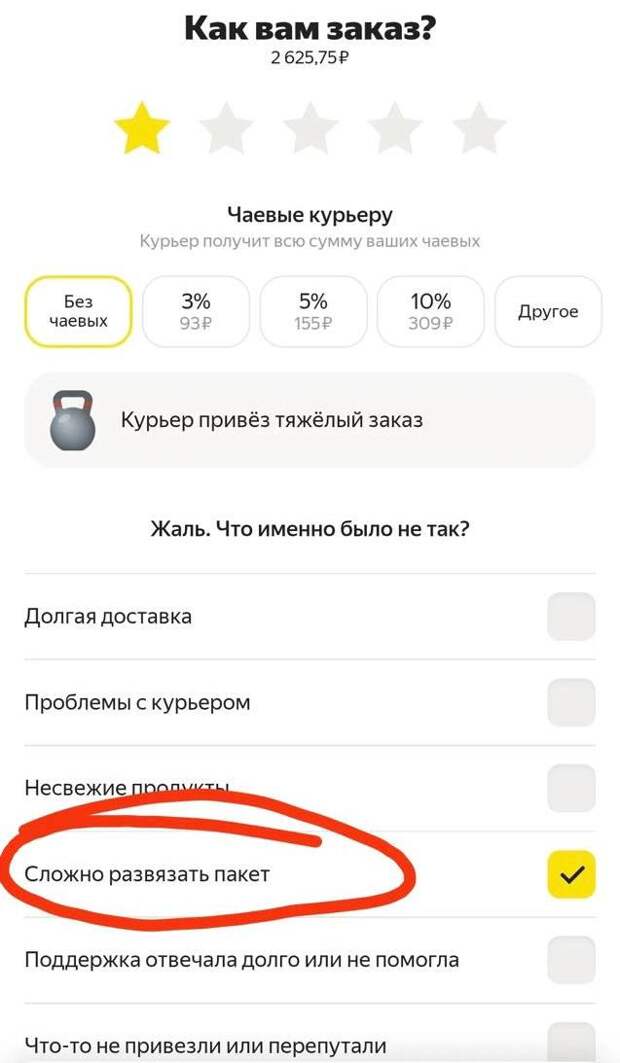The width and height of the screenshot is (620, 1063).
Task: Tick the «Проблемы с курьером» checkbox
Action: click(571, 702)
